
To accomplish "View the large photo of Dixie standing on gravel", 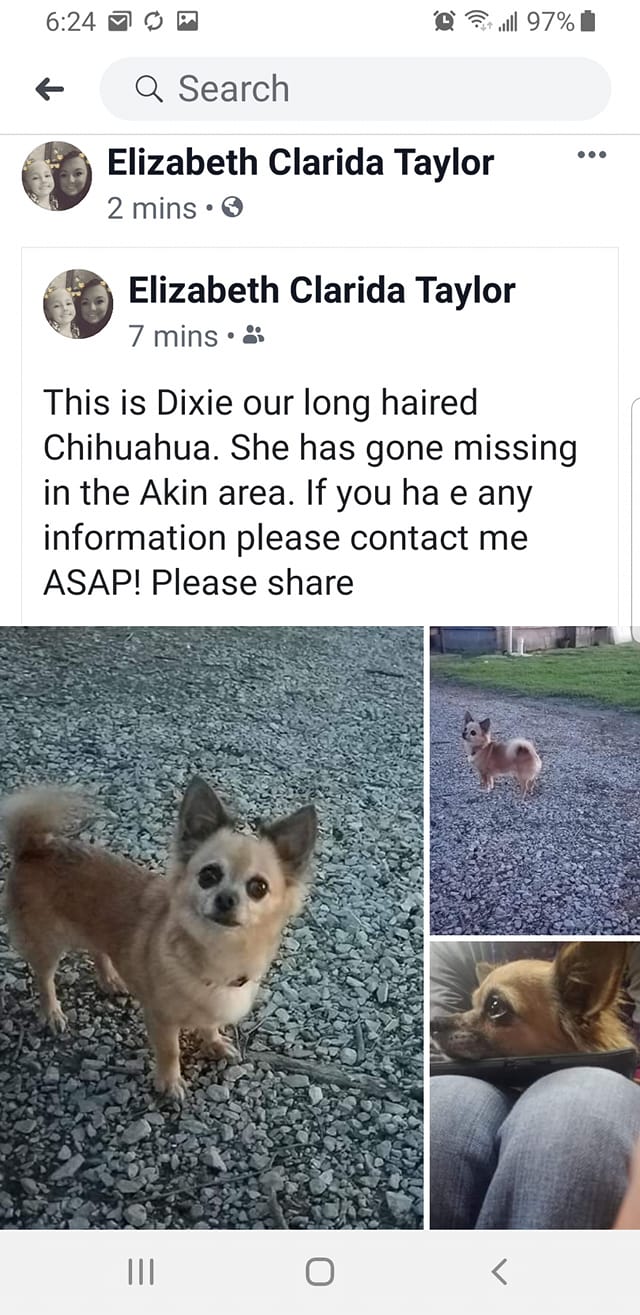I will click(x=211, y=927).
